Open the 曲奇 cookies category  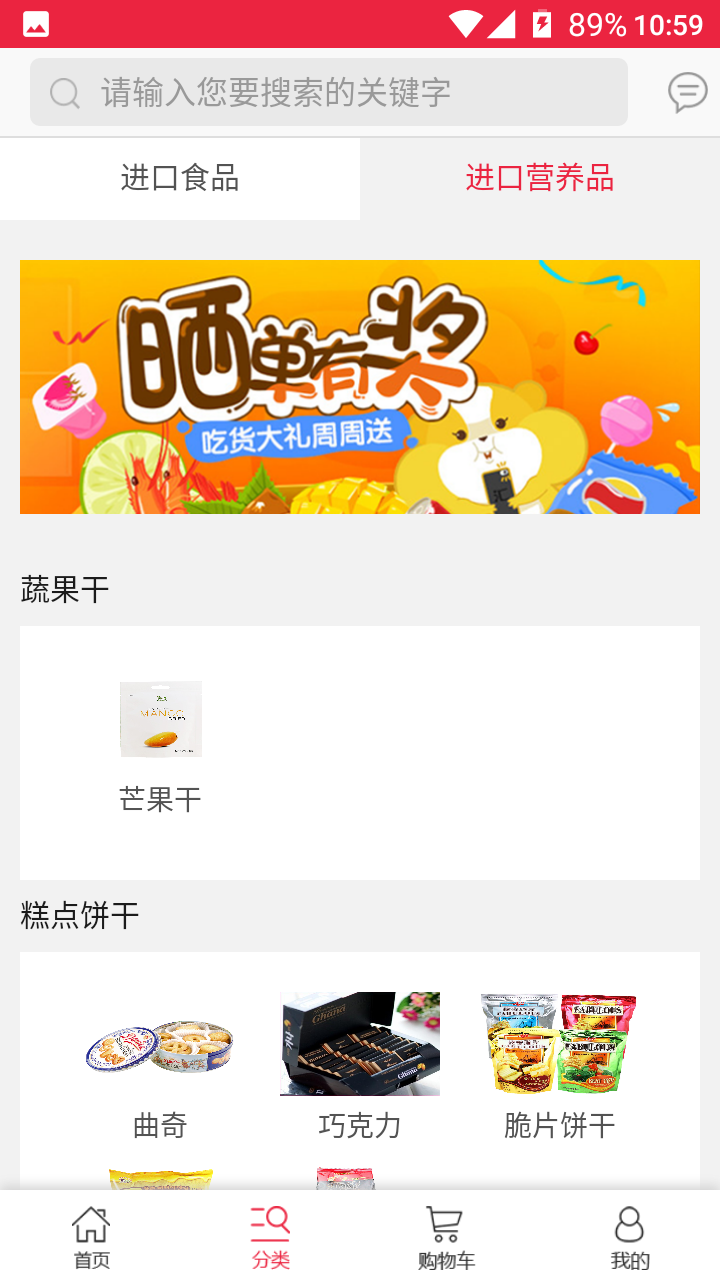[x=160, y=1125]
